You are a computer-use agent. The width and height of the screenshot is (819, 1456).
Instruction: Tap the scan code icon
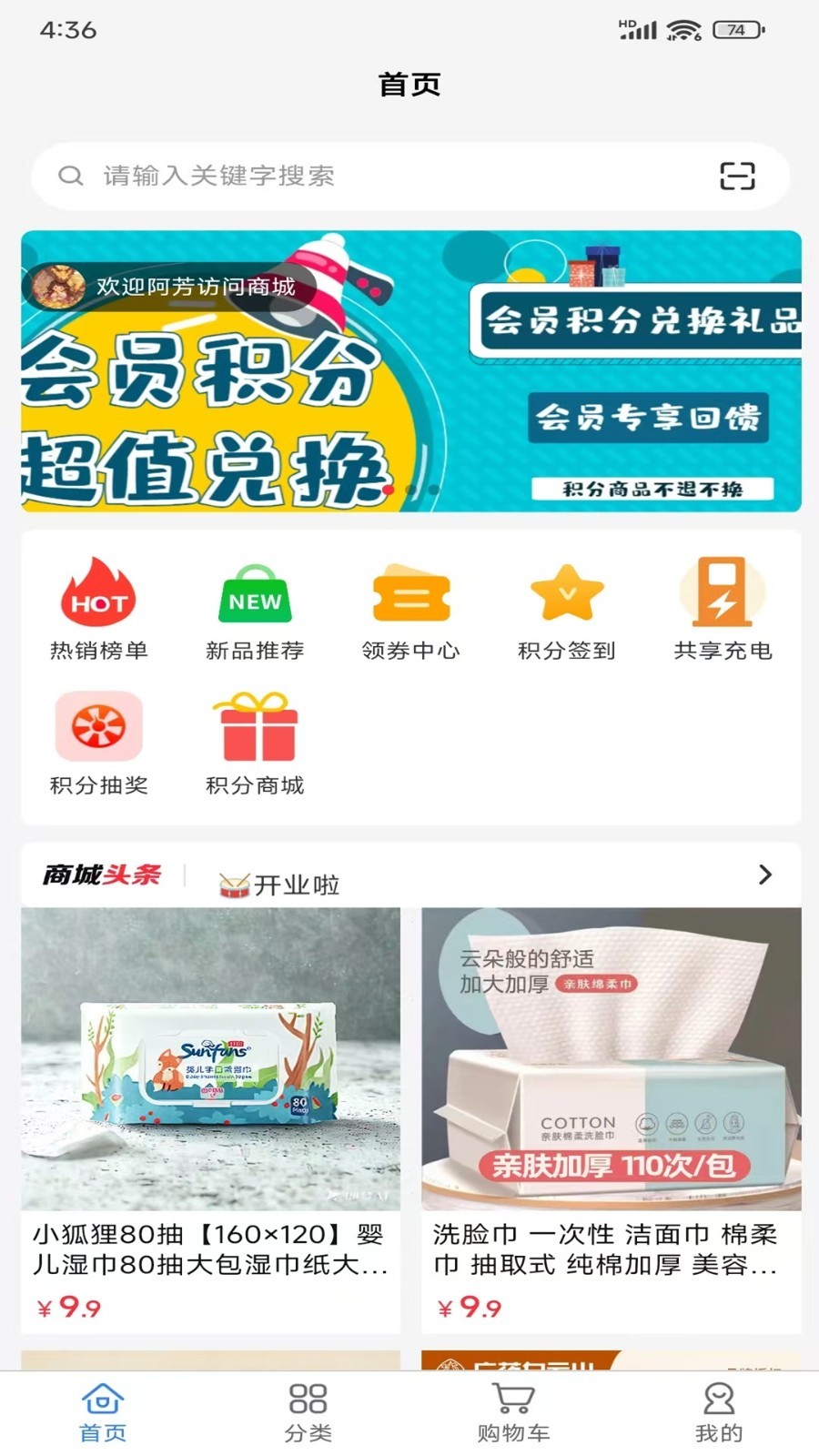(737, 176)
